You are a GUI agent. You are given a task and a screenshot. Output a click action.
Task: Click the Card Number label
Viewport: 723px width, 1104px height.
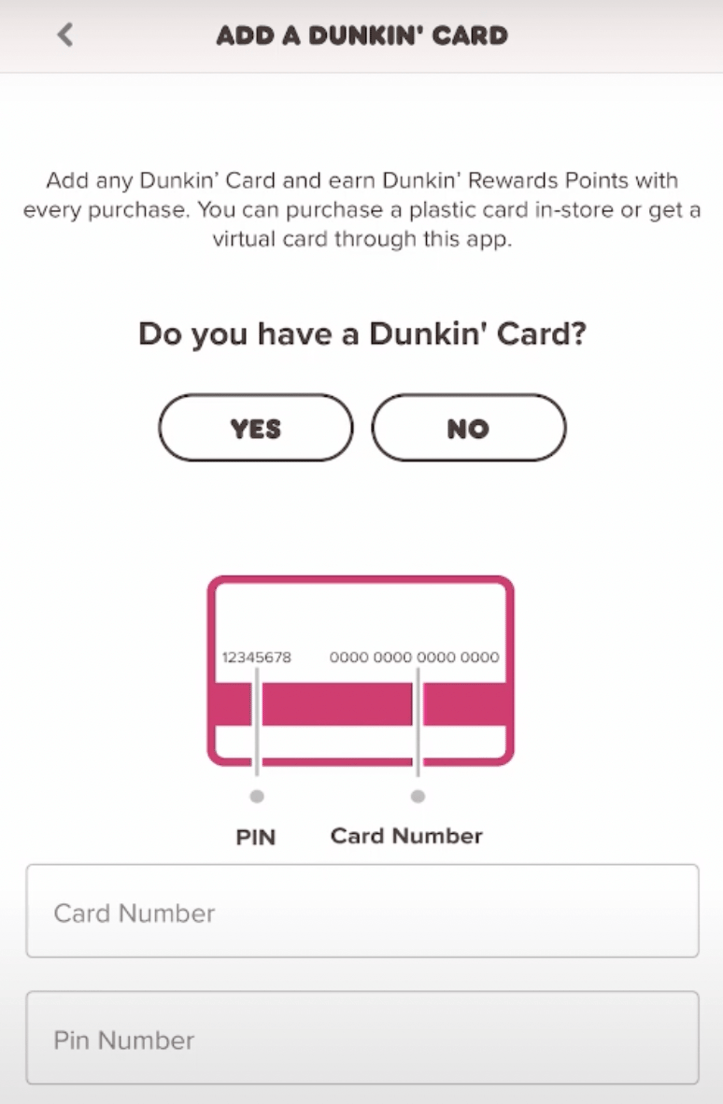406,836
